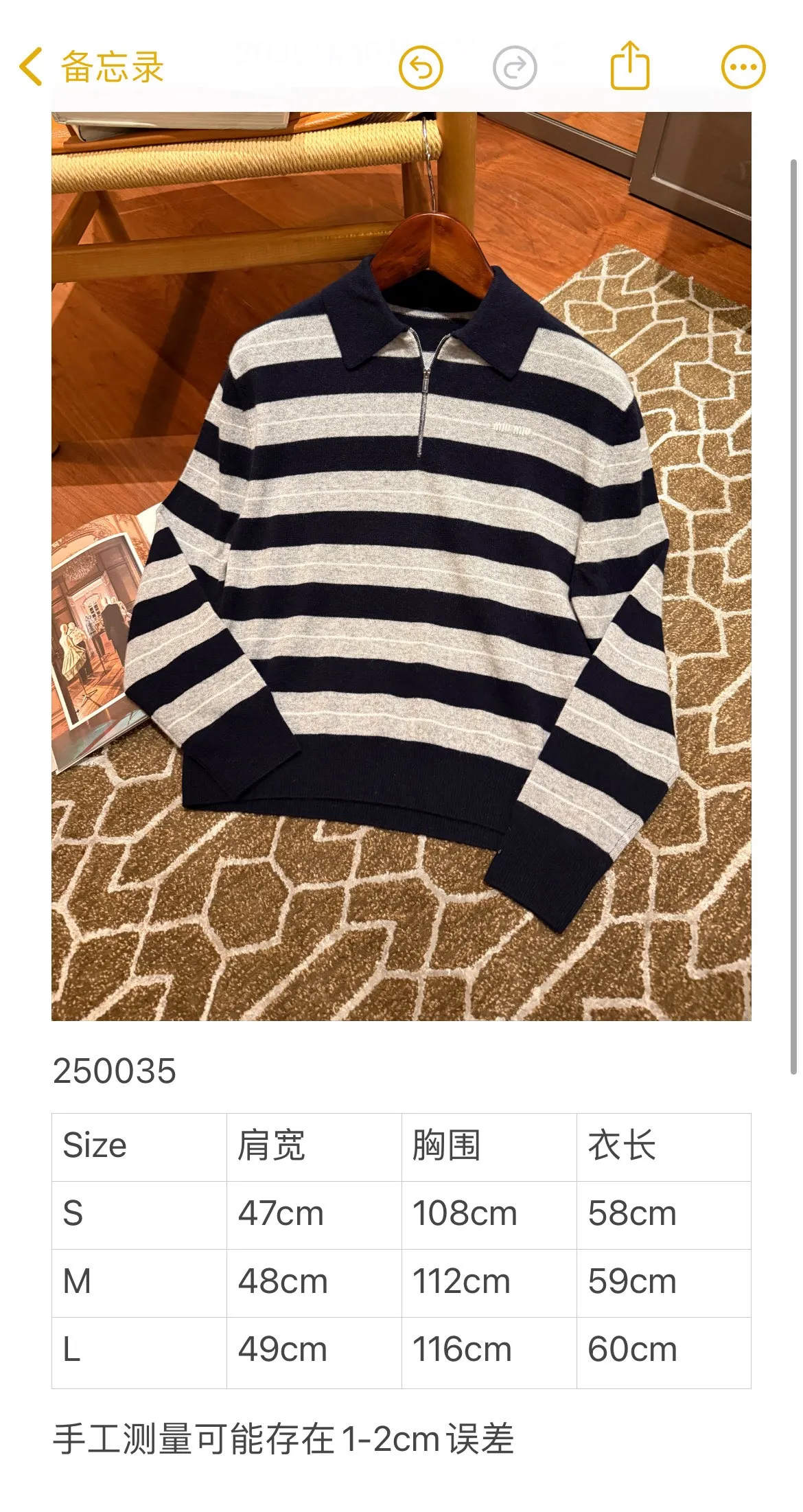Redo the last edit
Image resolution: width=803 pixels, height=1512 pixels.
tap(515, 67)
